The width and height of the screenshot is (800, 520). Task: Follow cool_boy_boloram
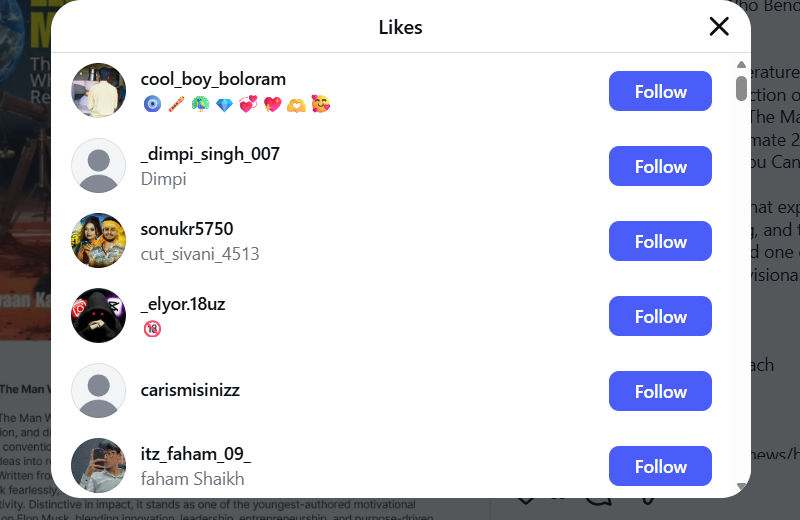tap(660, 92)
